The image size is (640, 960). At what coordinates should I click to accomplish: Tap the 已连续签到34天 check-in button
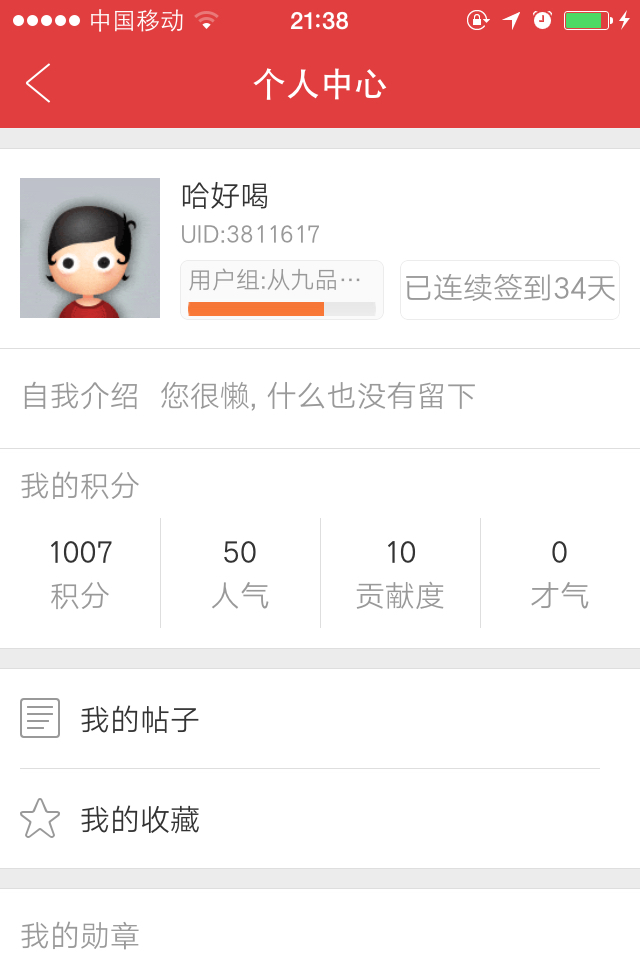point(509,290)
